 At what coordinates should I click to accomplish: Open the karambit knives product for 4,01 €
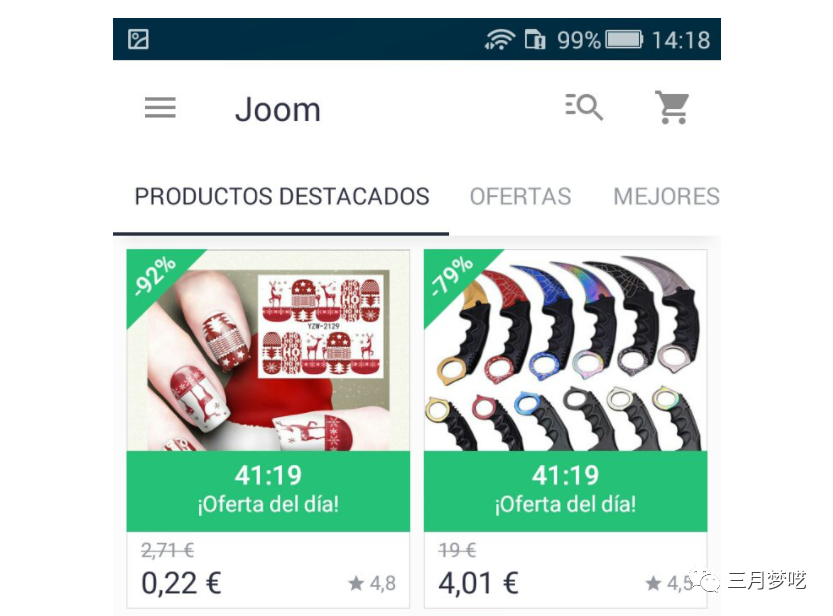(x=565, y=351)
